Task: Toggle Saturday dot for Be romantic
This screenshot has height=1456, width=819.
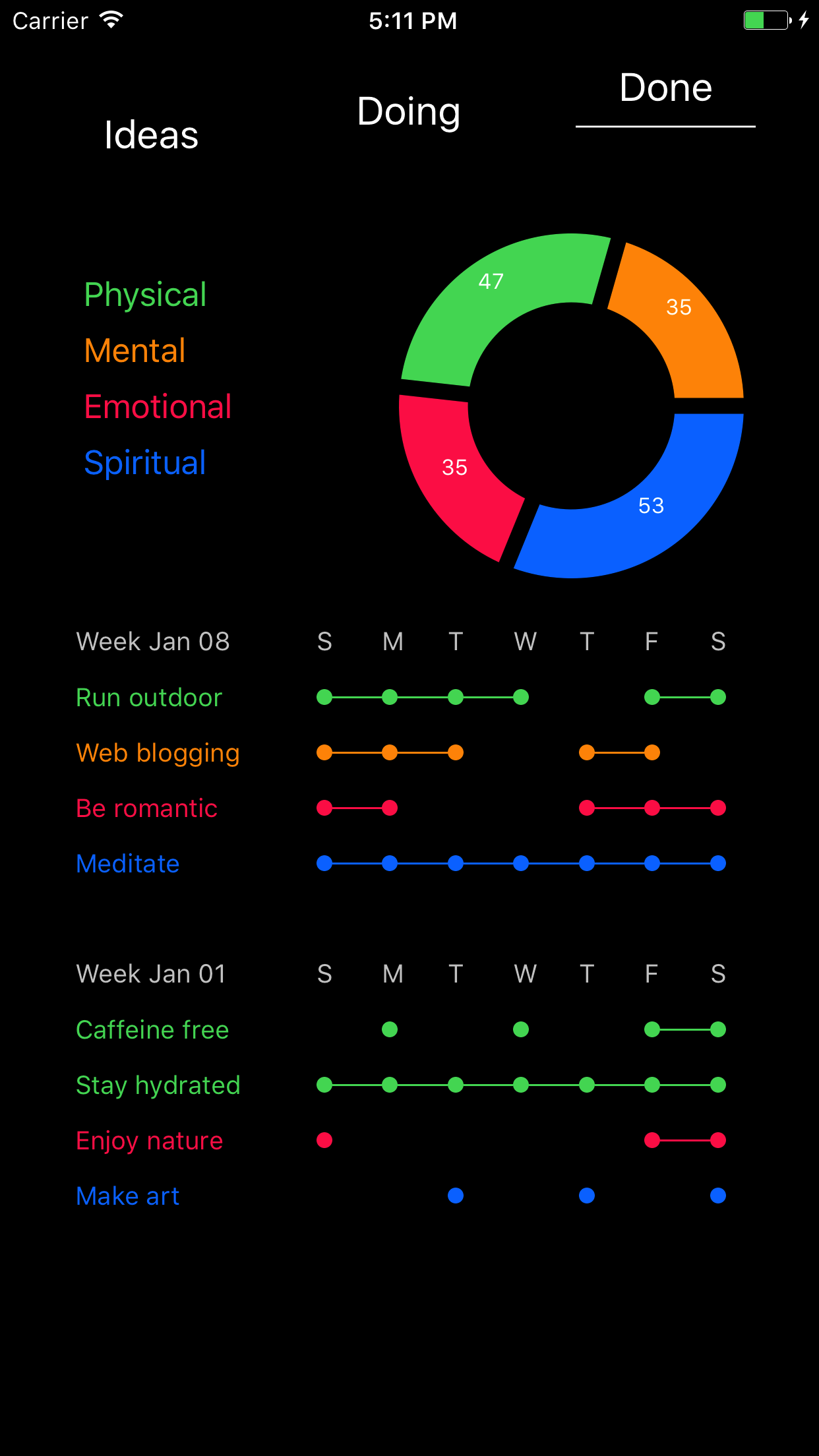Action: tap(717, 808)
